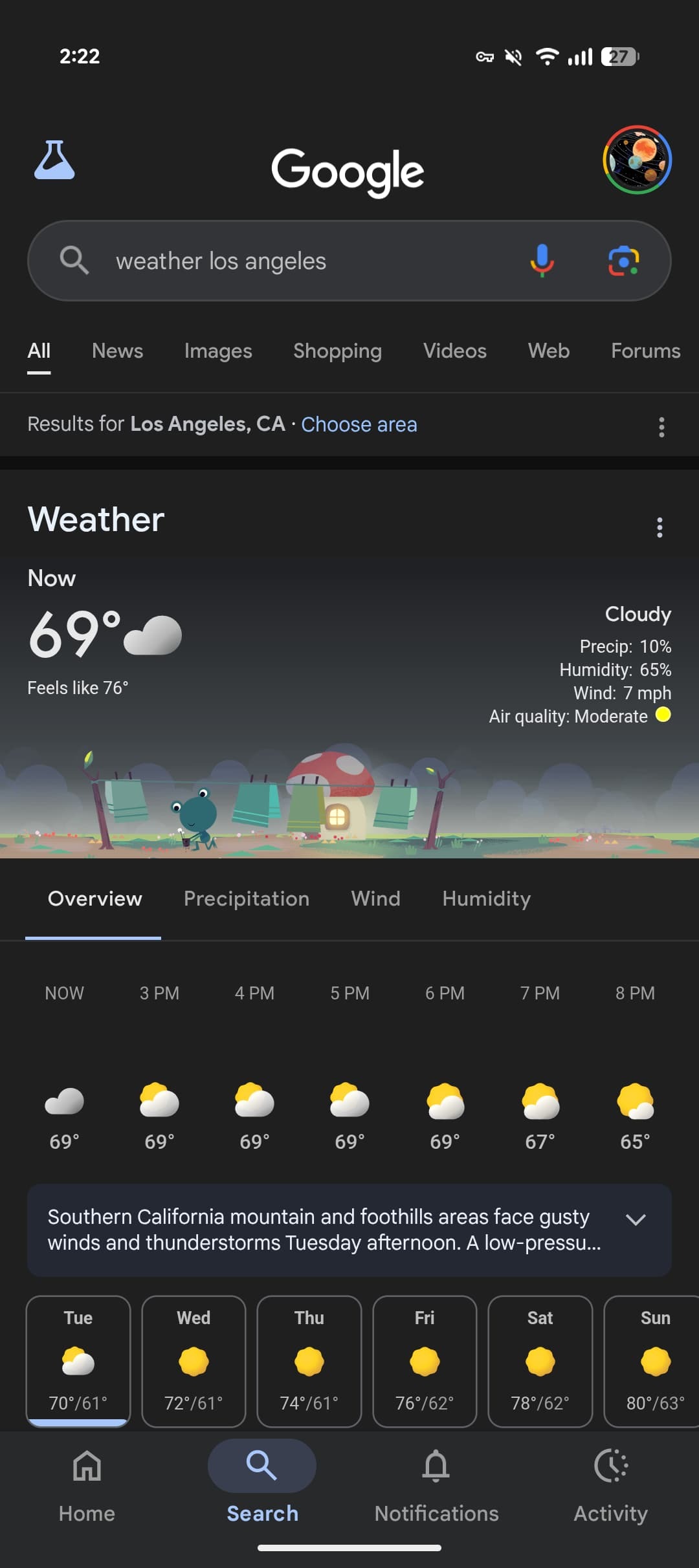The image size is (699, 1568).
Task: Switch to the Shopping results tab
Action: tap(337, 351)
